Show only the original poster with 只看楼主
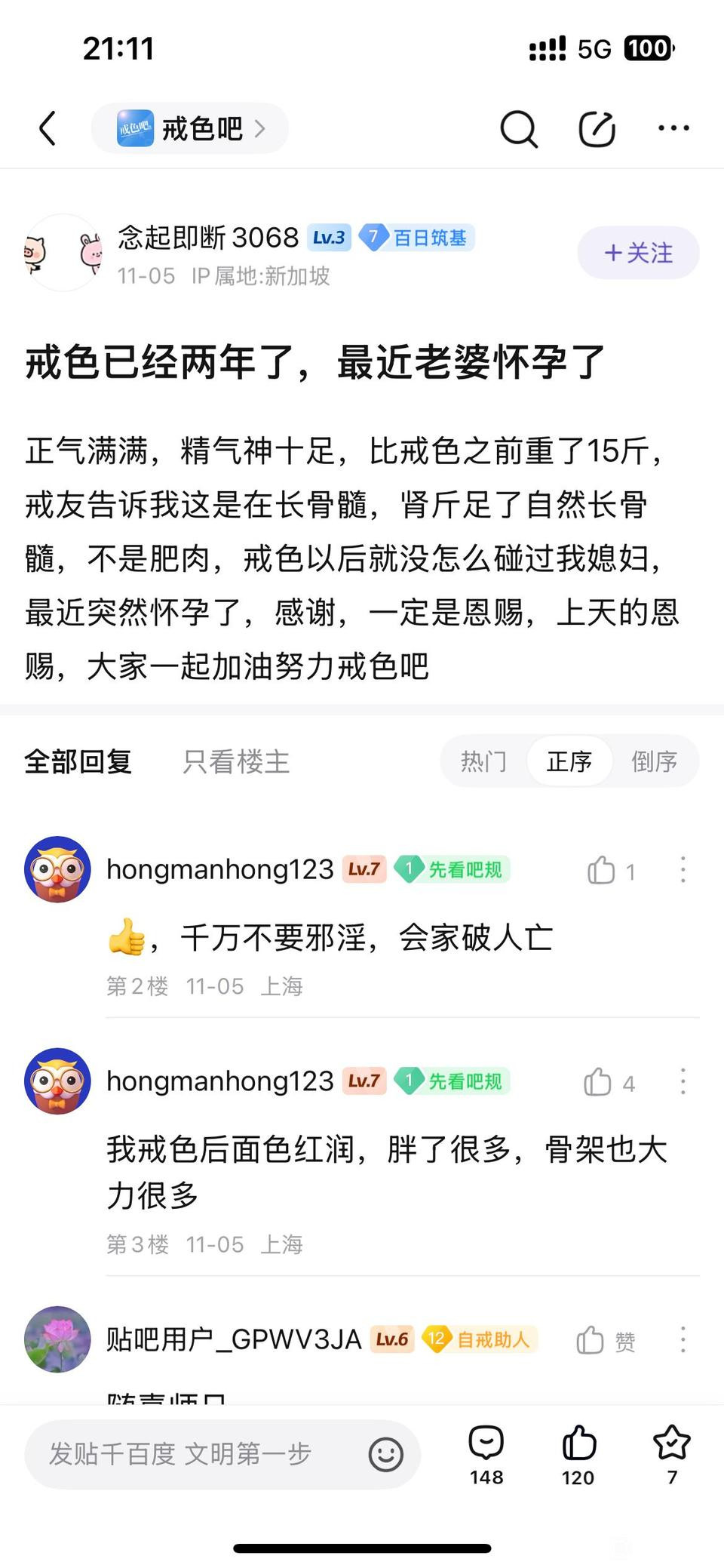The width and height of the screenshot is (724, 1568). coord(236,761)
